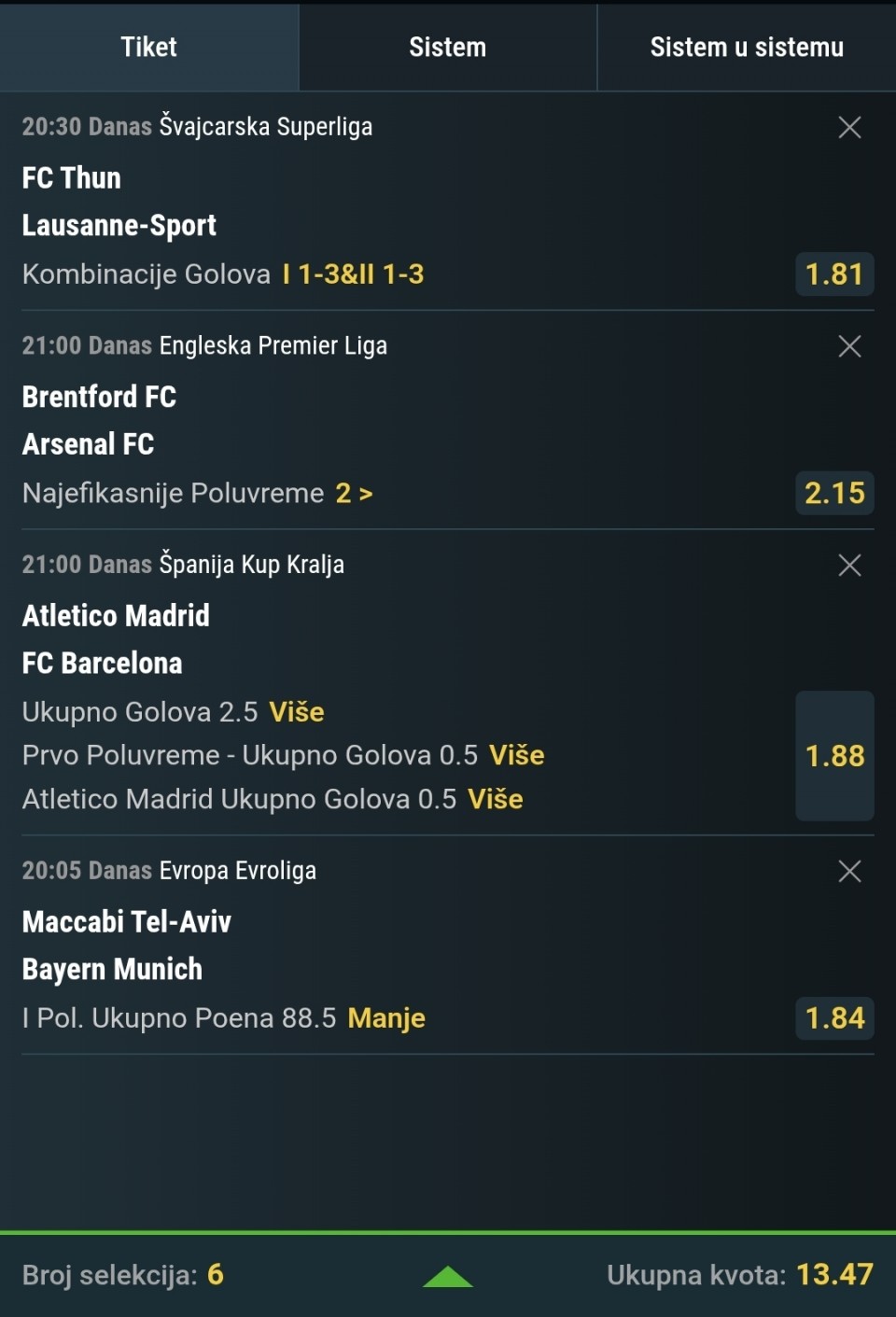
Task: Expand the bet slip with the green arrow
Action: [x=448, y=1276]
